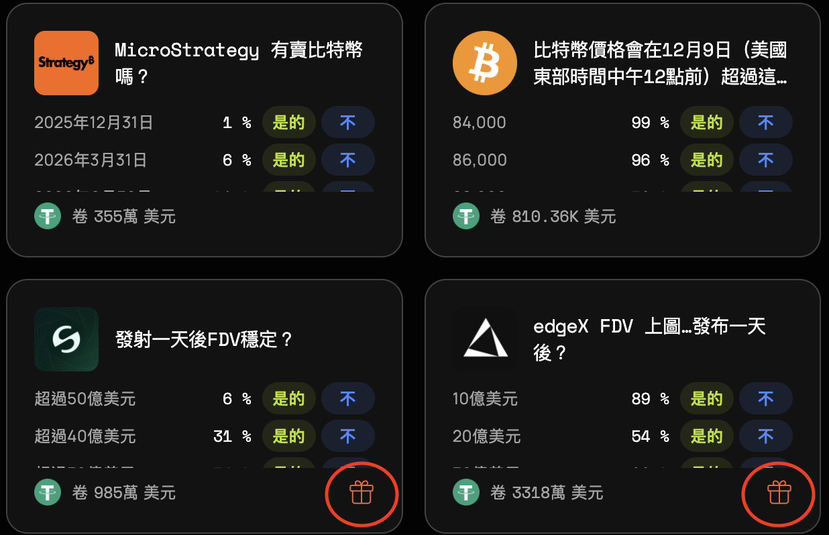Select 不 for 超過40億美元
This screenshot has height=535, width=829.
348,437
